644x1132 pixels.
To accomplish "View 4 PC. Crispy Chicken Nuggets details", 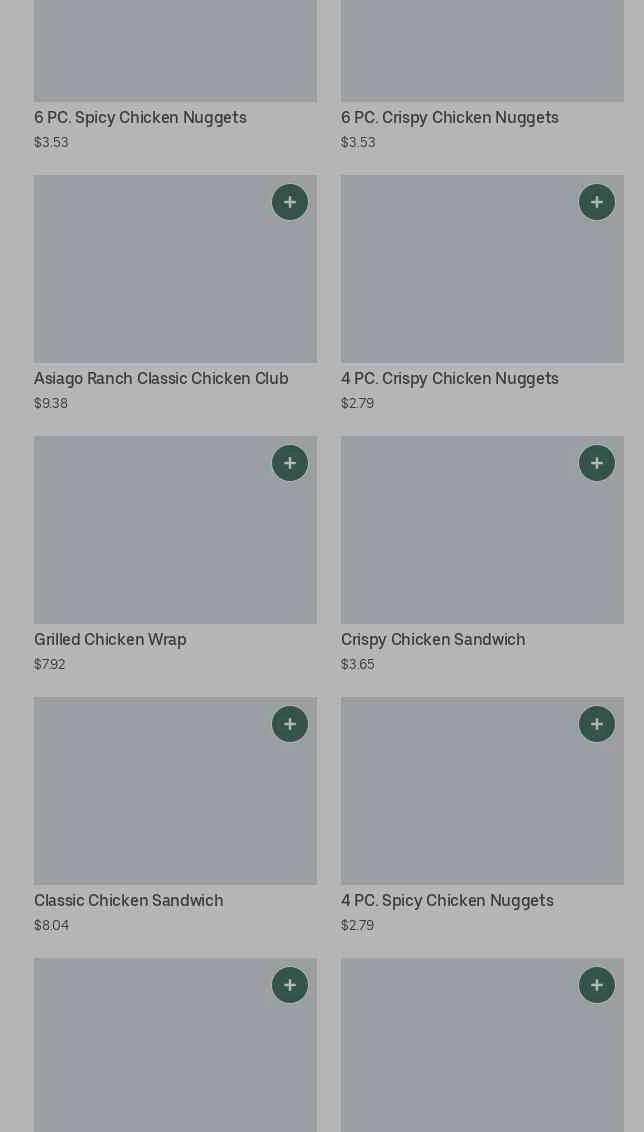I will 482,294.
